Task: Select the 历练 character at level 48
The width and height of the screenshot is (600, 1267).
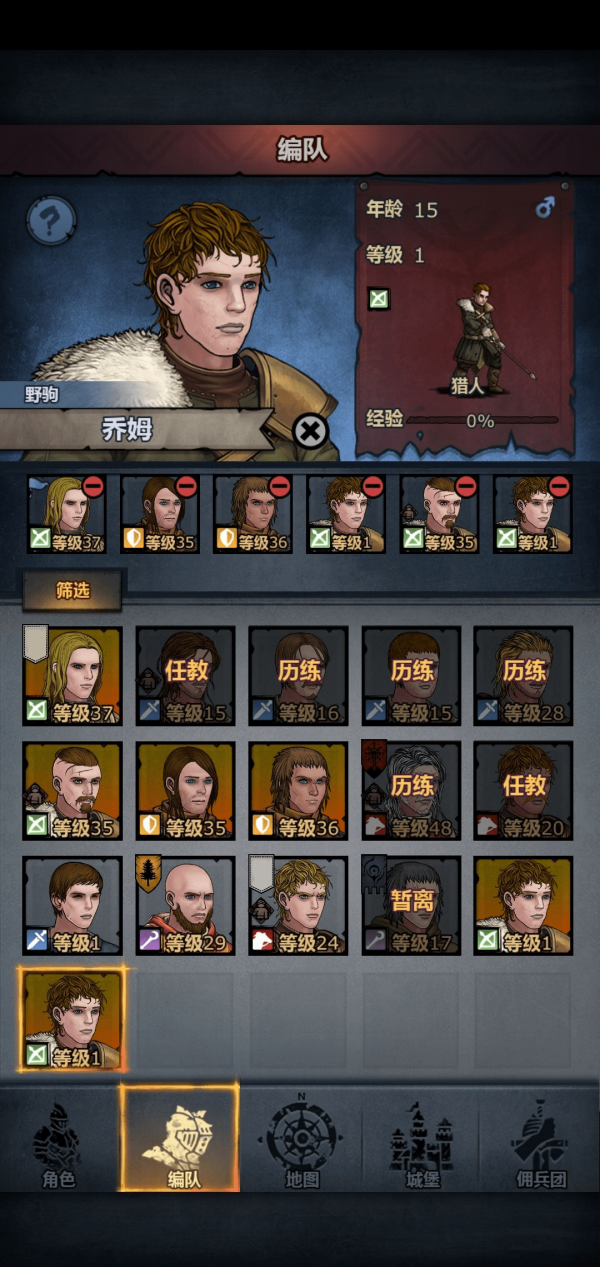Action: [411, 791]
